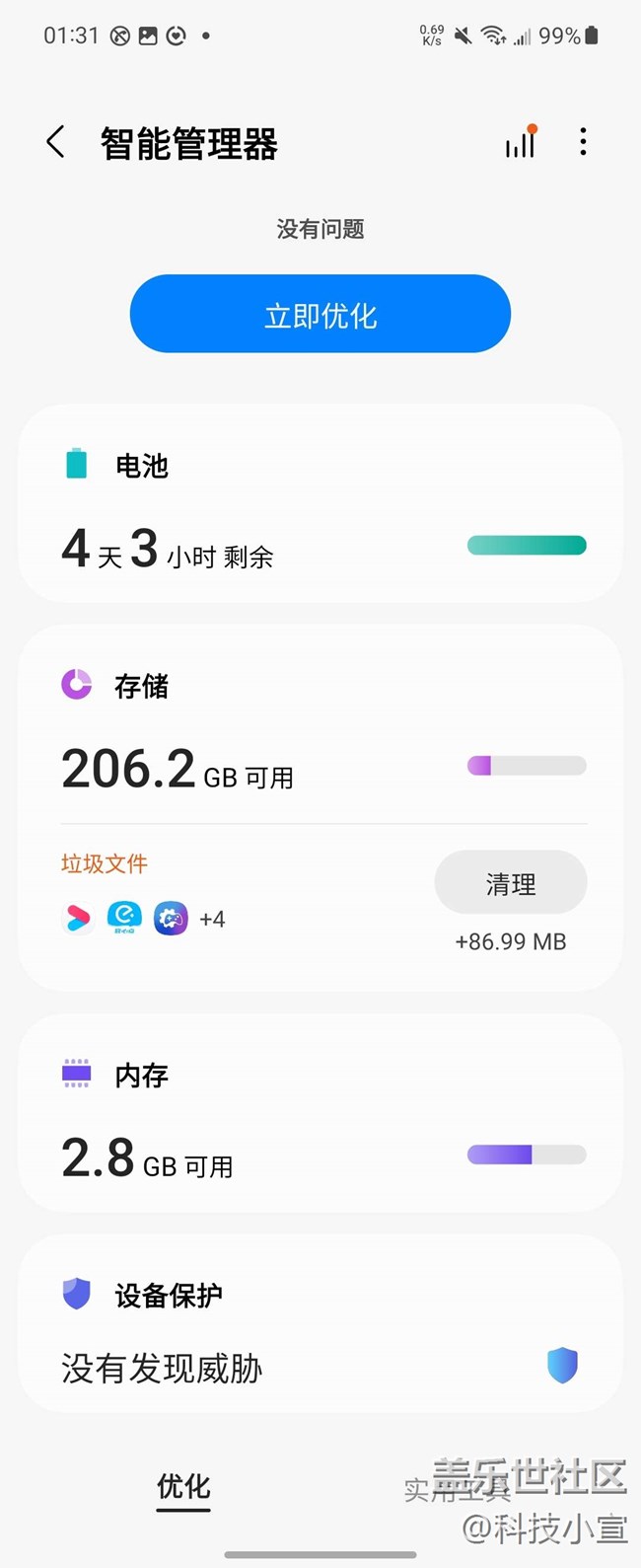This screenshot has width=641, height=1568.
Task: Clean junk files with 清理
Action: coord(511,882)
